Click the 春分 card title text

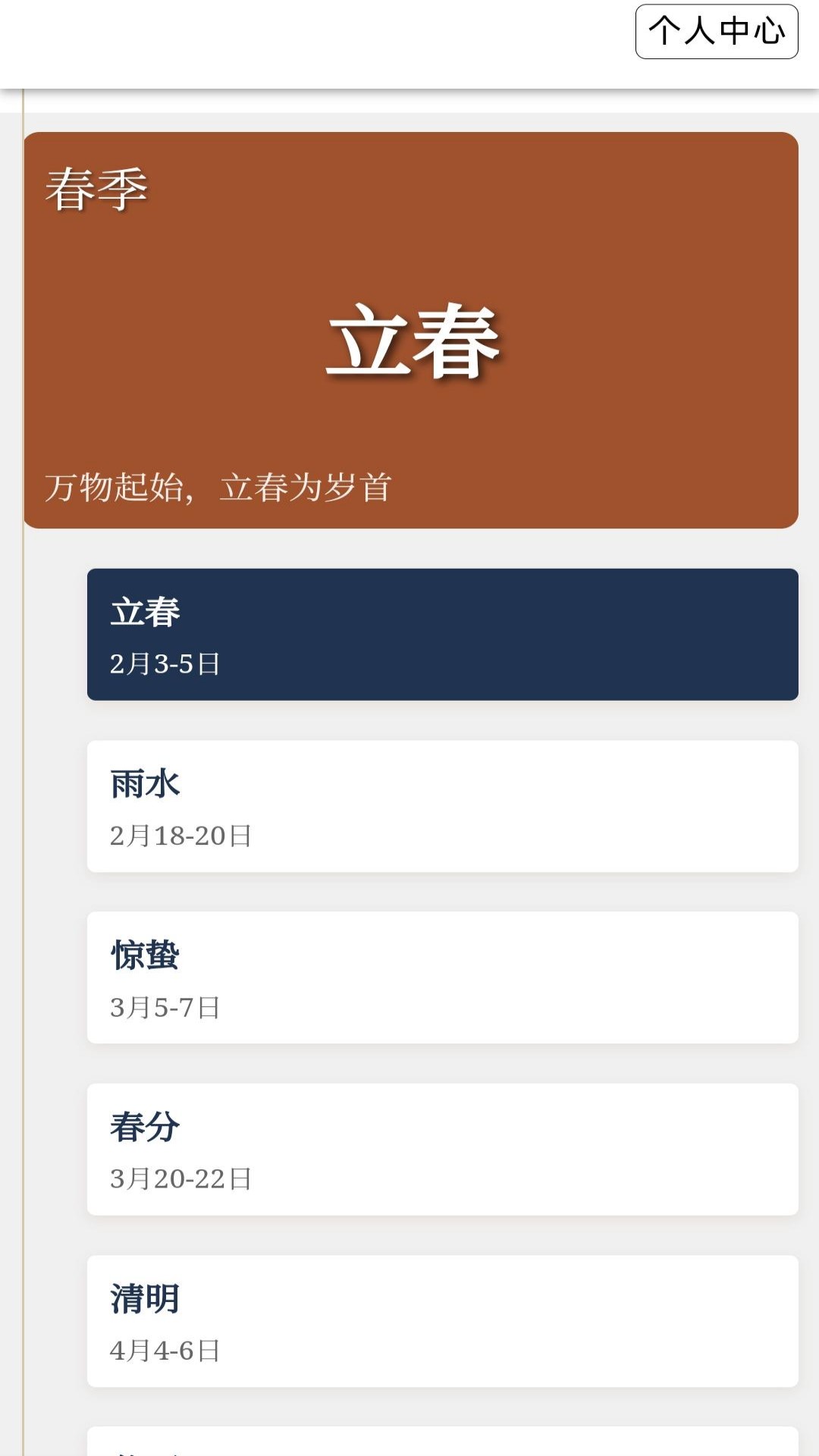pyautogui.click(x=144, y=1127)
